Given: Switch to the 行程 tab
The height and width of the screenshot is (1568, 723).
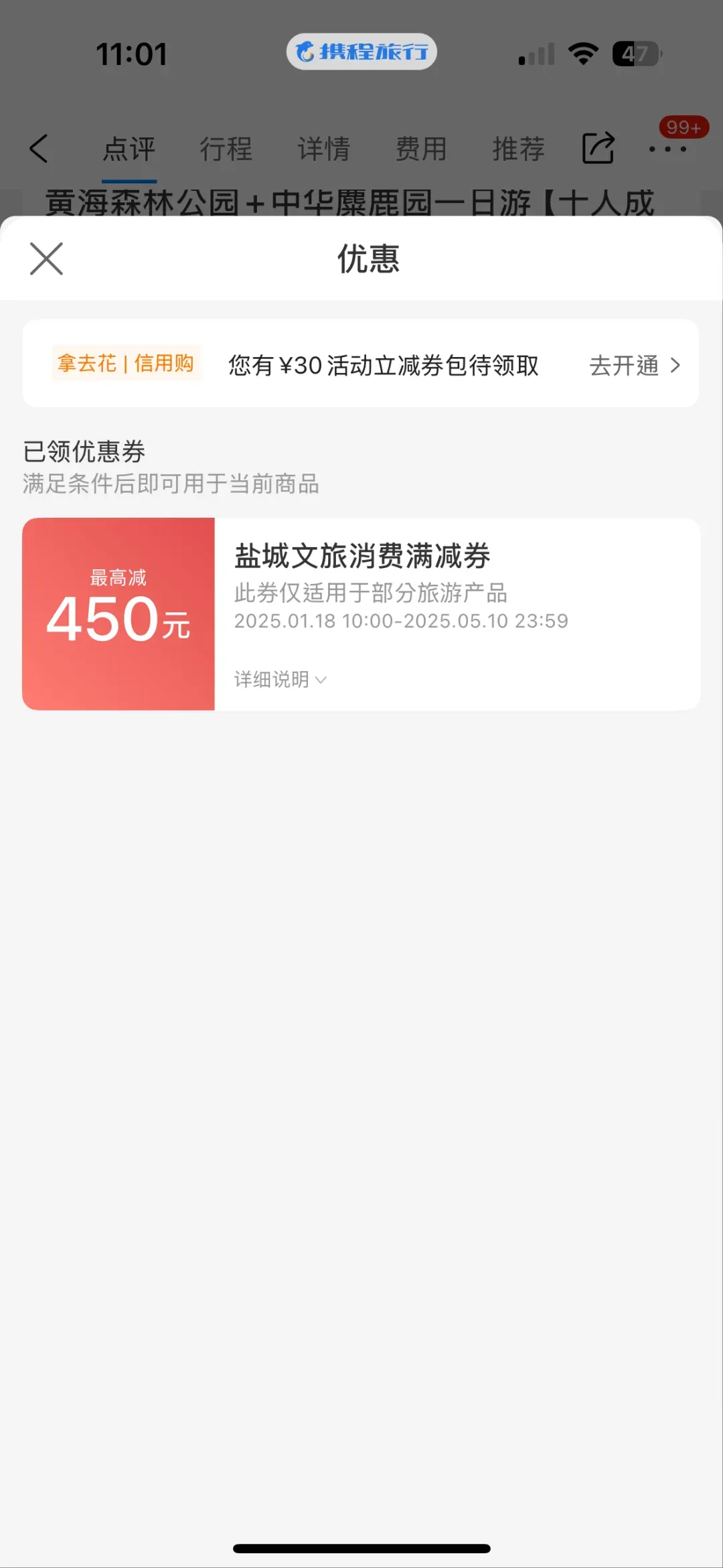Looking at the screenshot, I should click(x=226, y=148).
